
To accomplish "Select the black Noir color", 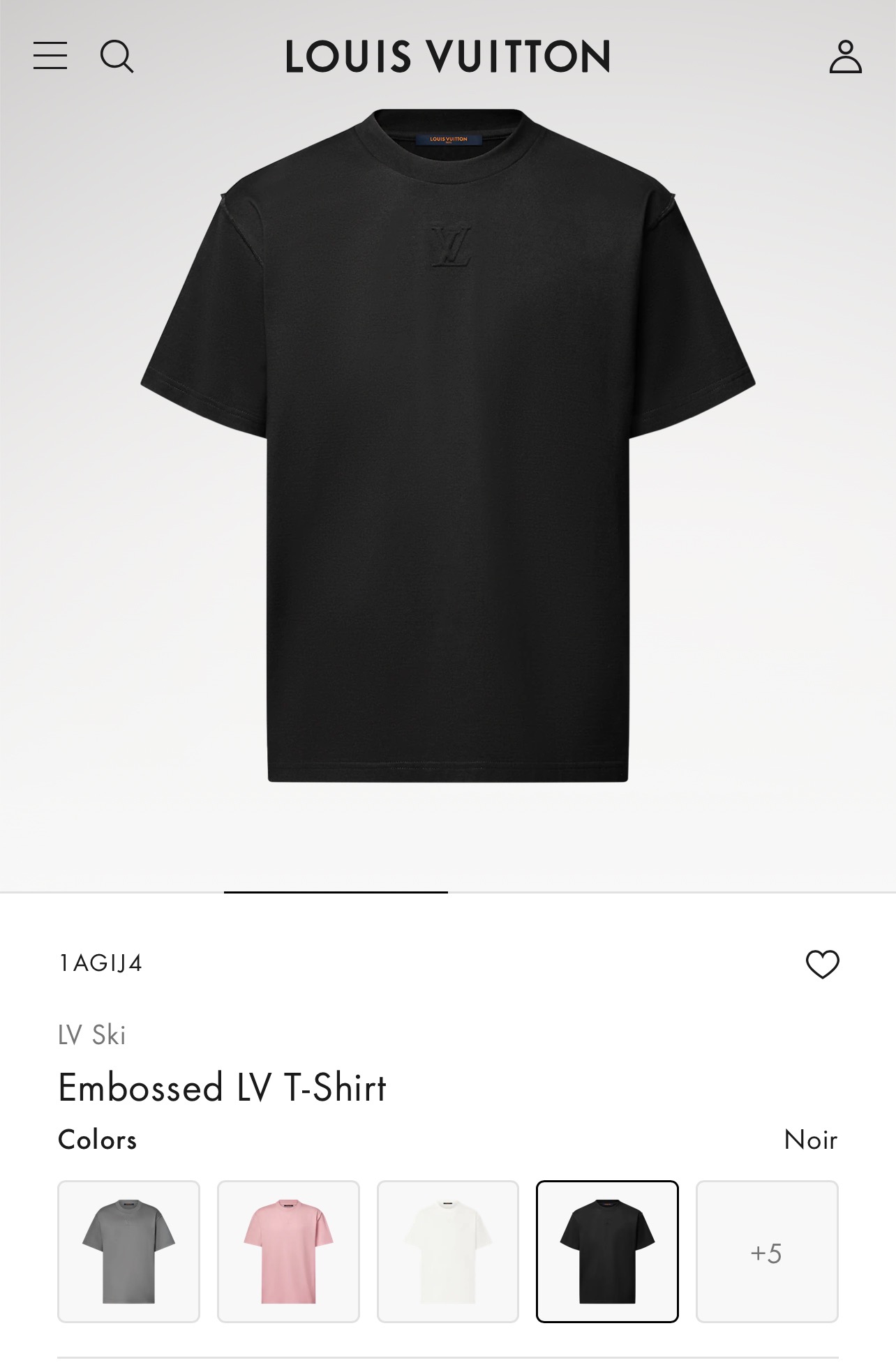I will tap(607, 1251).
